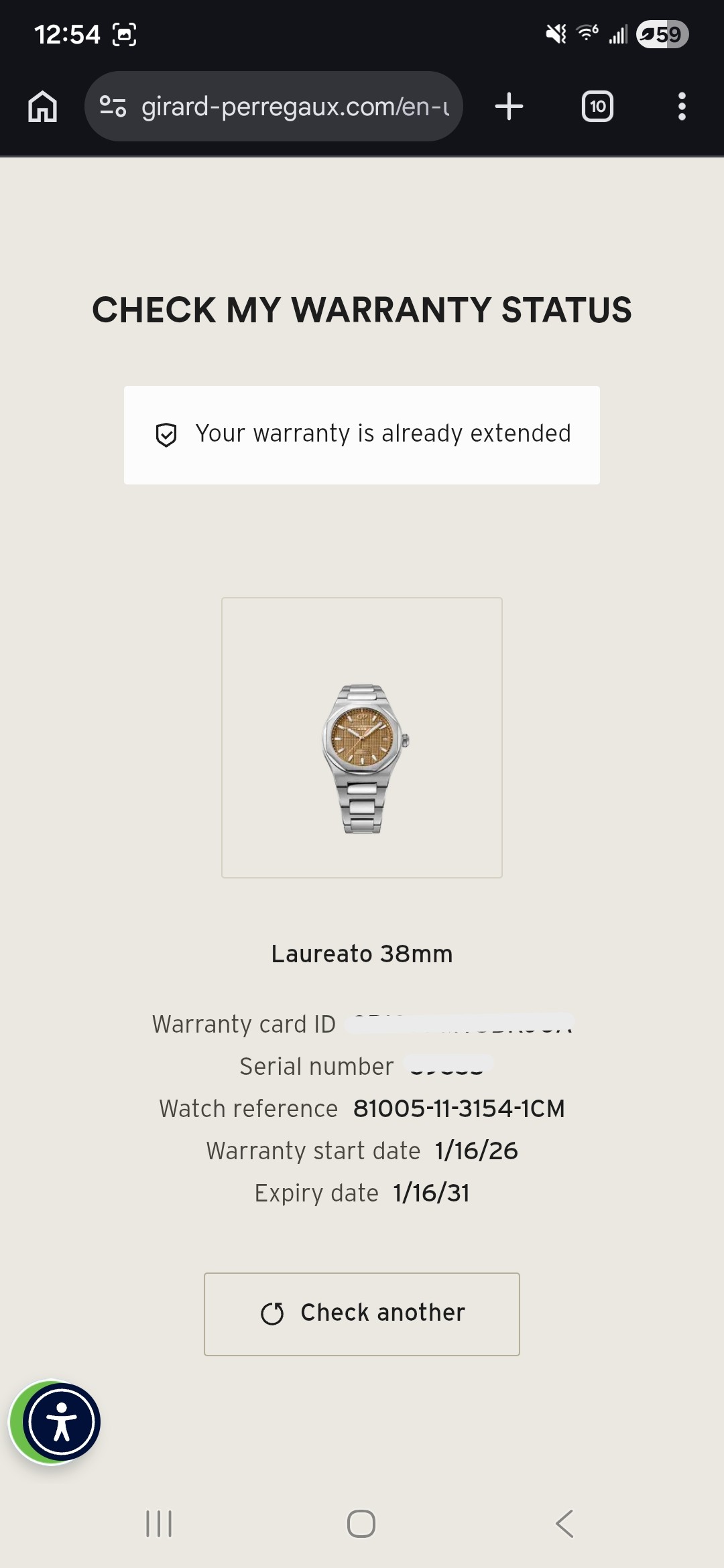
Task: Tap the mute sound icon in status bar
Action: tap(555, 34)
